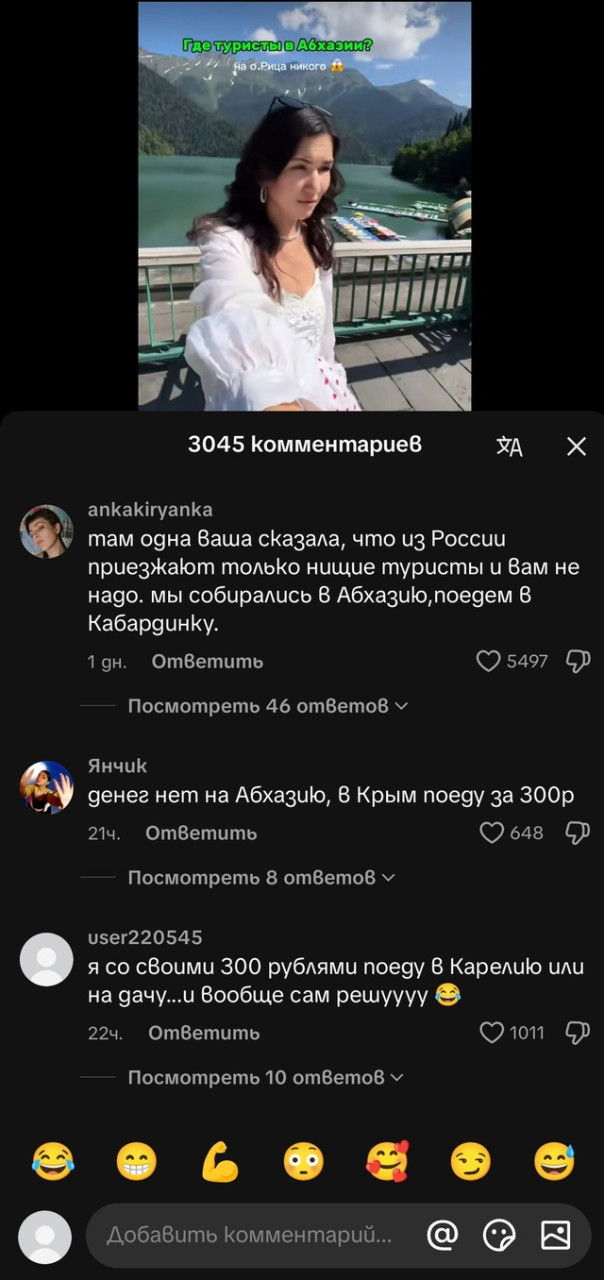Like user220545's comment
This screenshot has width=604, height=1280.
pos(491,1033)
